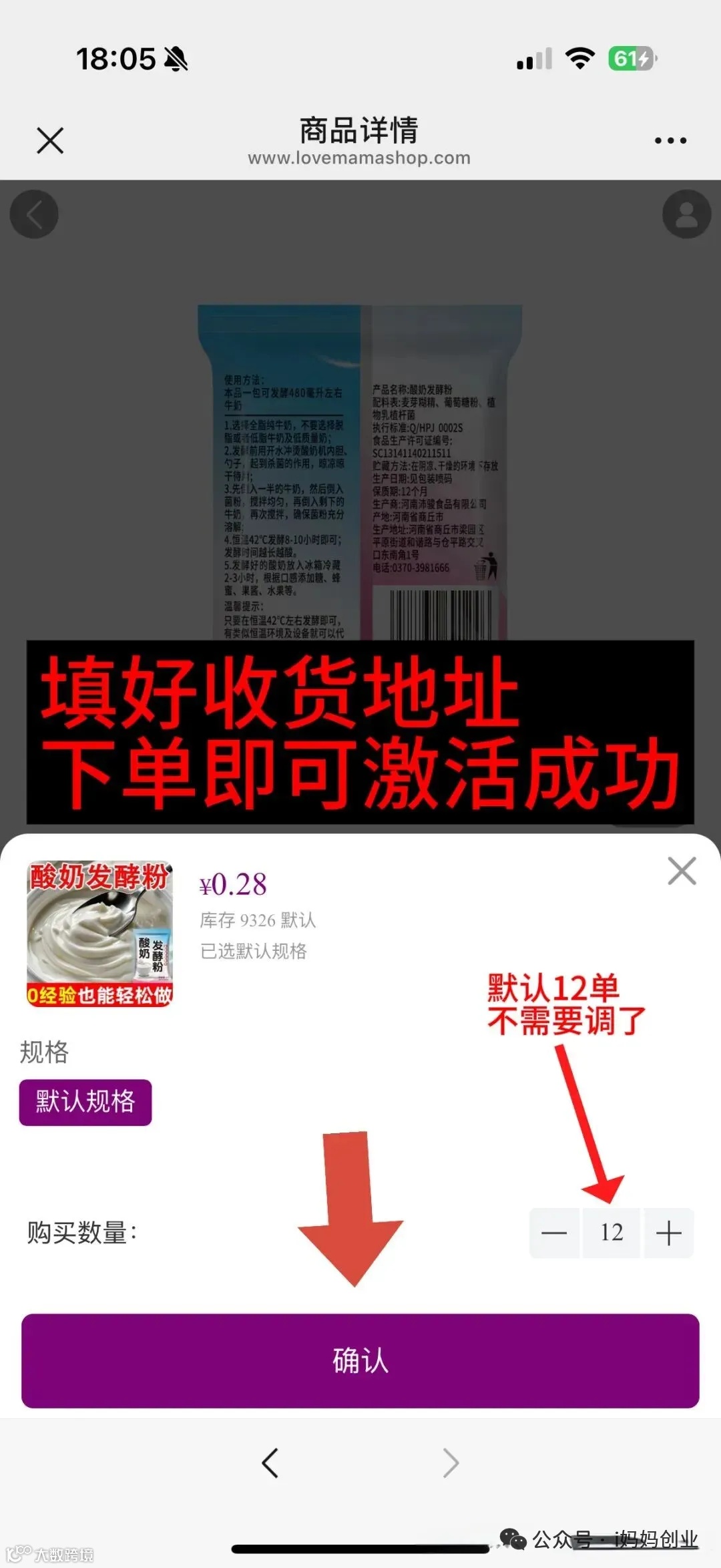Tap the quantity field showing 12

[x=612, y=1232]
